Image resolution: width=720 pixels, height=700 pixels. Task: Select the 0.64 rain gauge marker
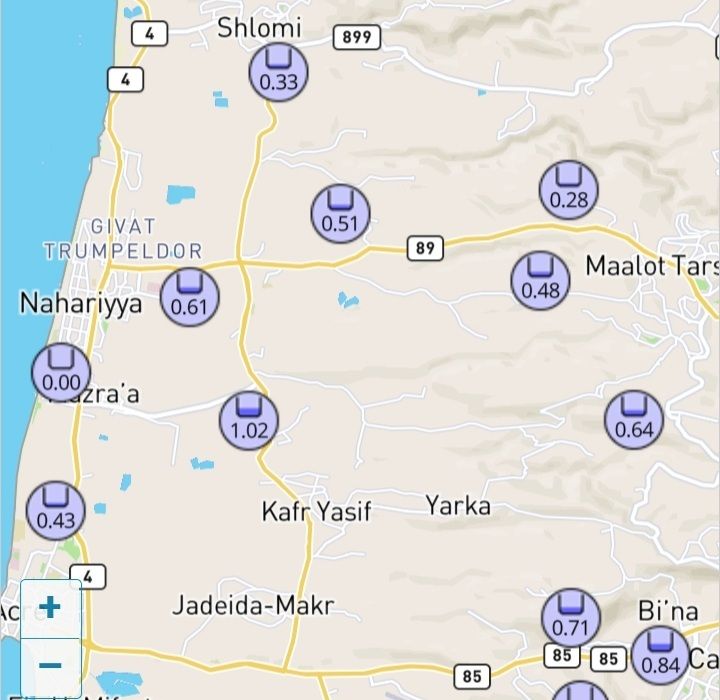pyautogui.click(x=634, y=420)
